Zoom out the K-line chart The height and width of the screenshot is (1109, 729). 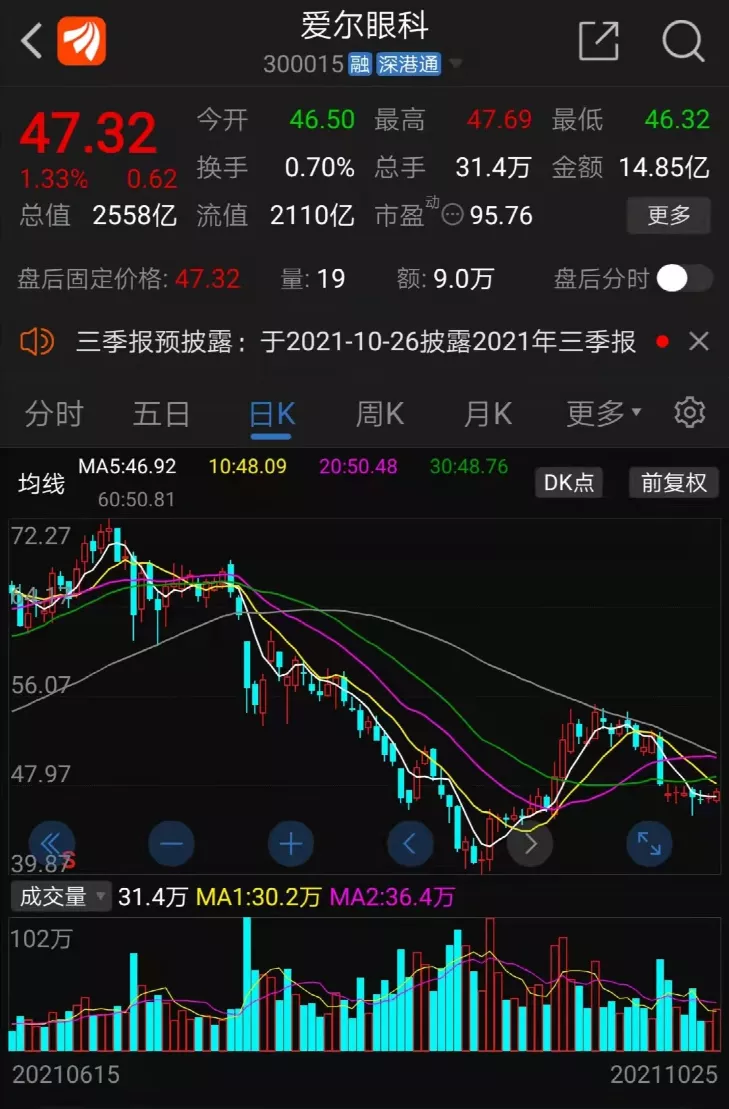171,844
